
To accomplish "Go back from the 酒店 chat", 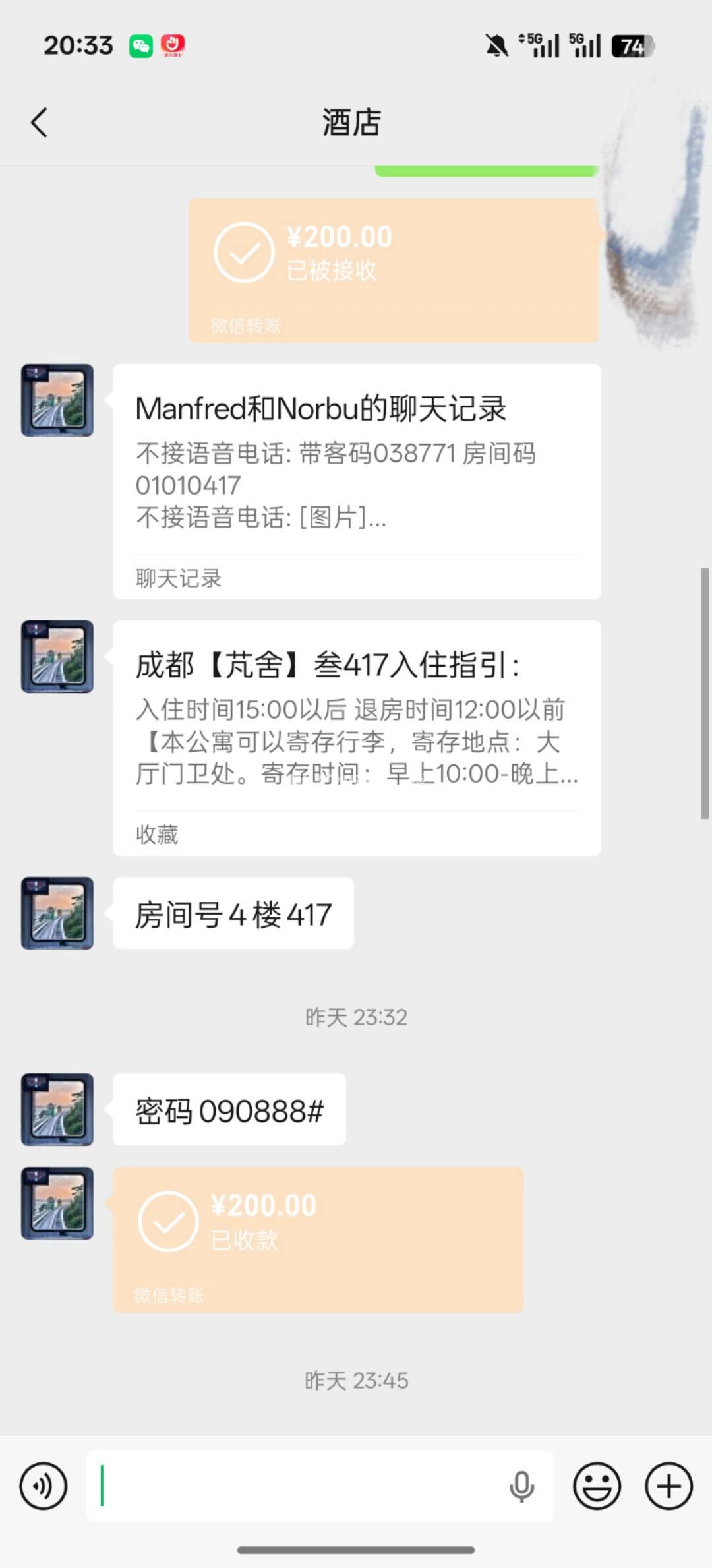I will click(x=40, y=123).
